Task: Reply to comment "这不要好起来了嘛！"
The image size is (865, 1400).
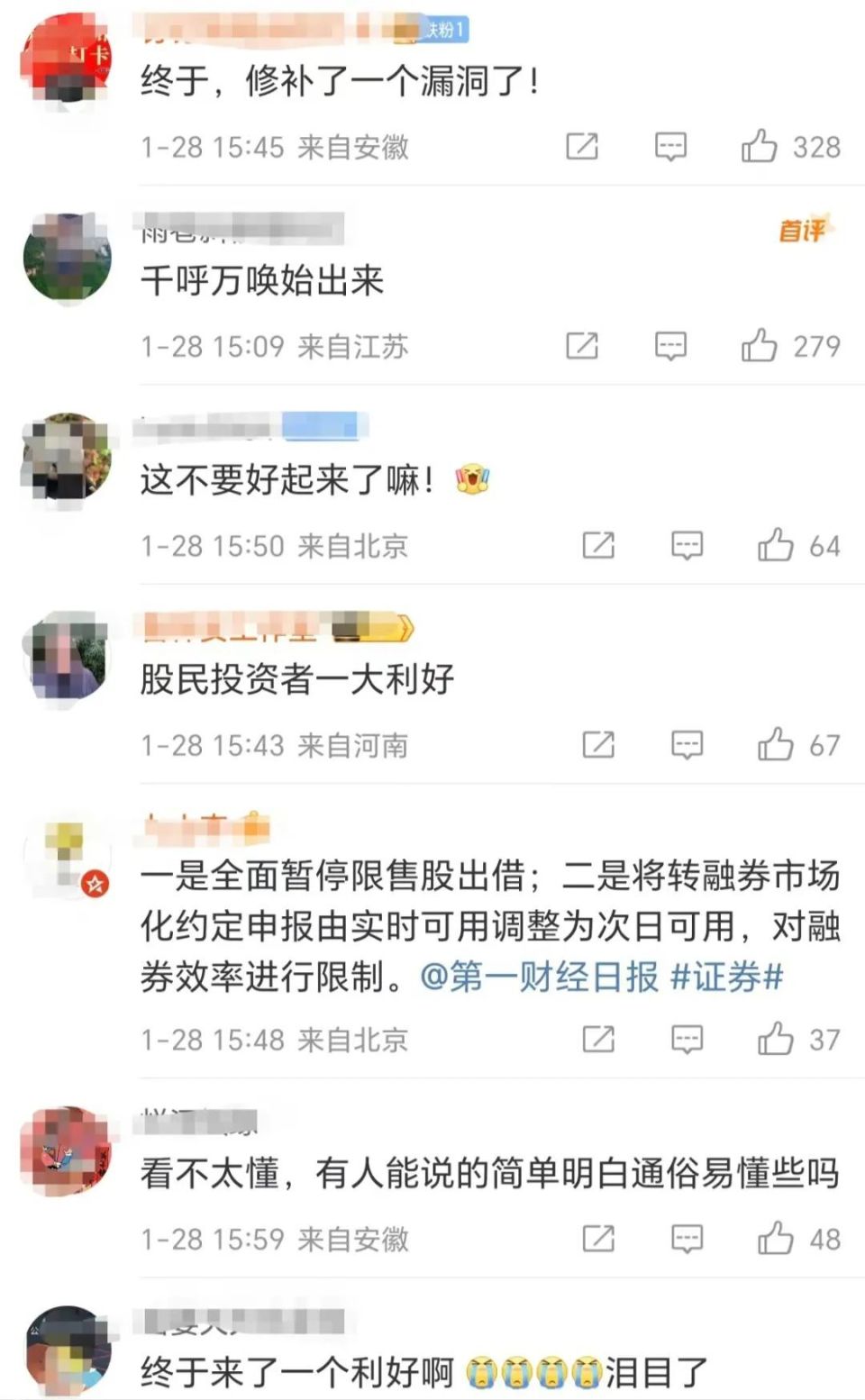Action: point(687,546)
